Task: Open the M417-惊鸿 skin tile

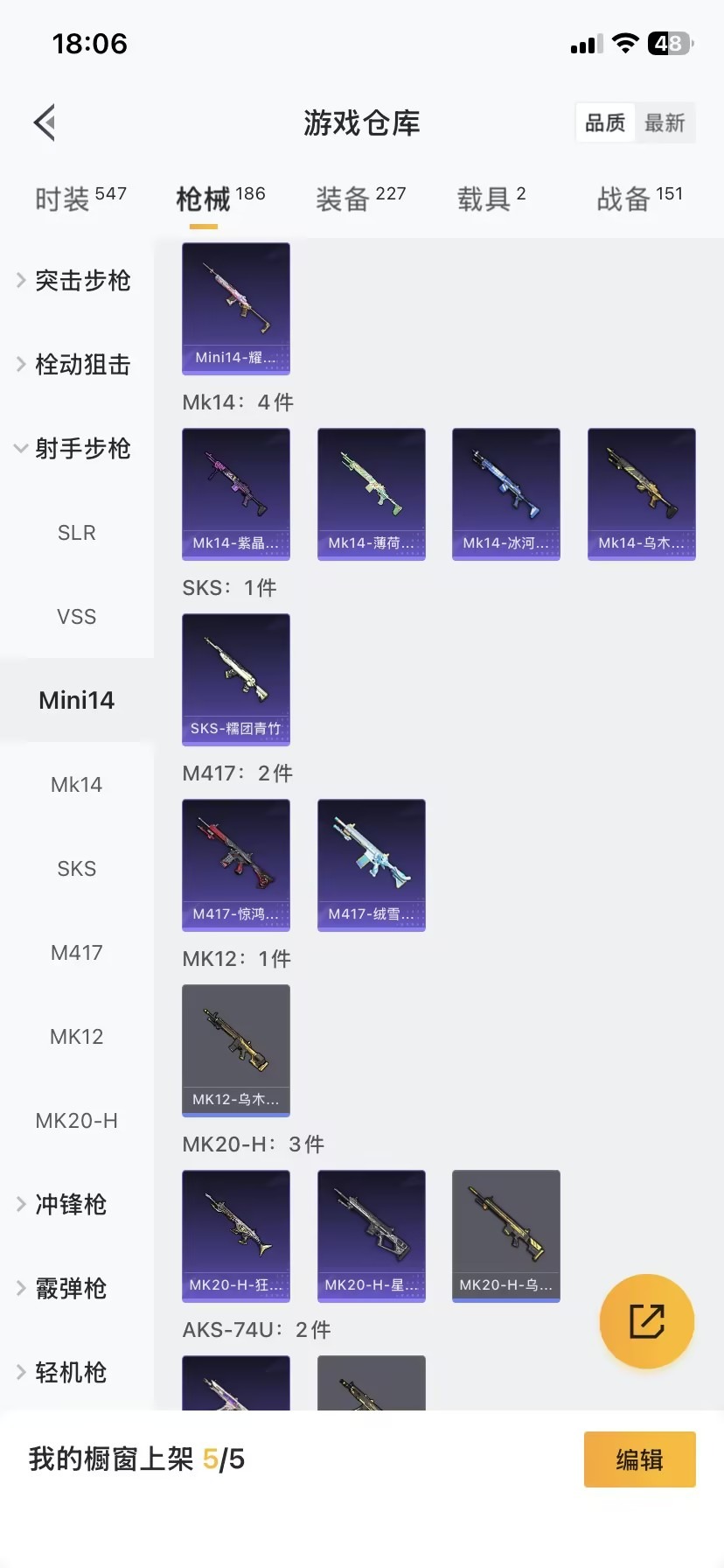Action: click(x=236, y=865)
